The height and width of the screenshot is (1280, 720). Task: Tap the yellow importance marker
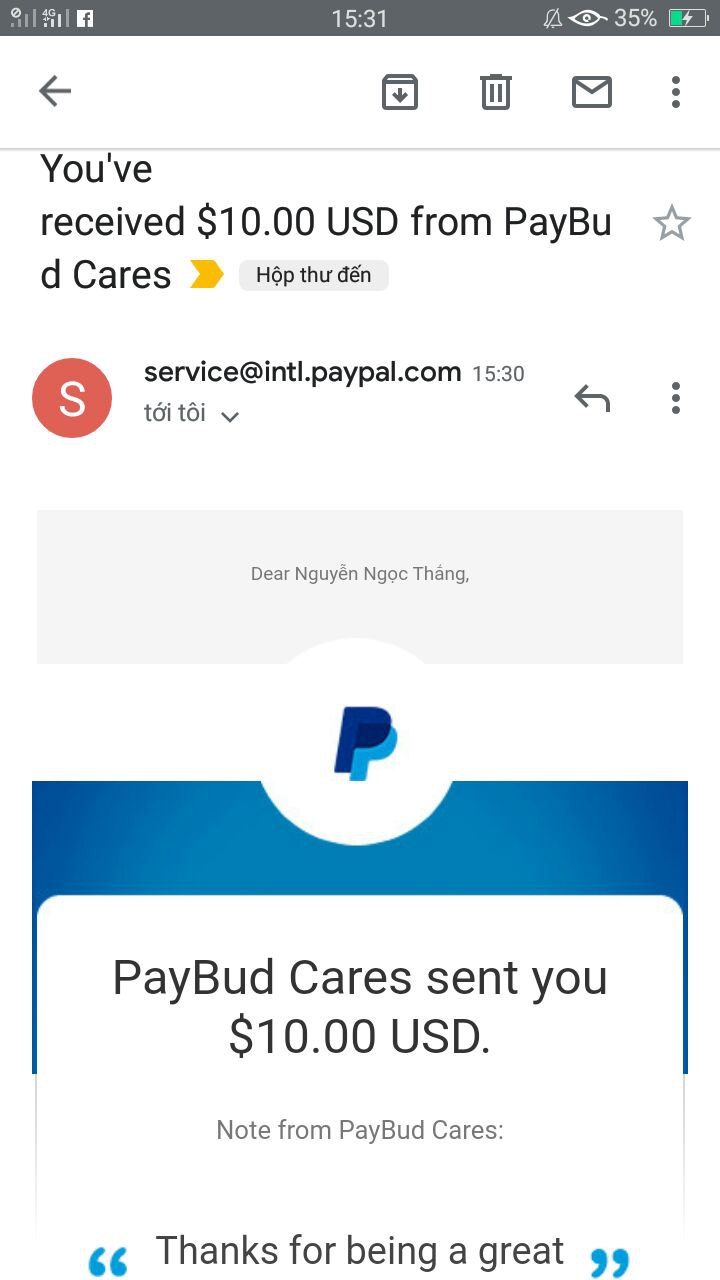tap(207, 275)
